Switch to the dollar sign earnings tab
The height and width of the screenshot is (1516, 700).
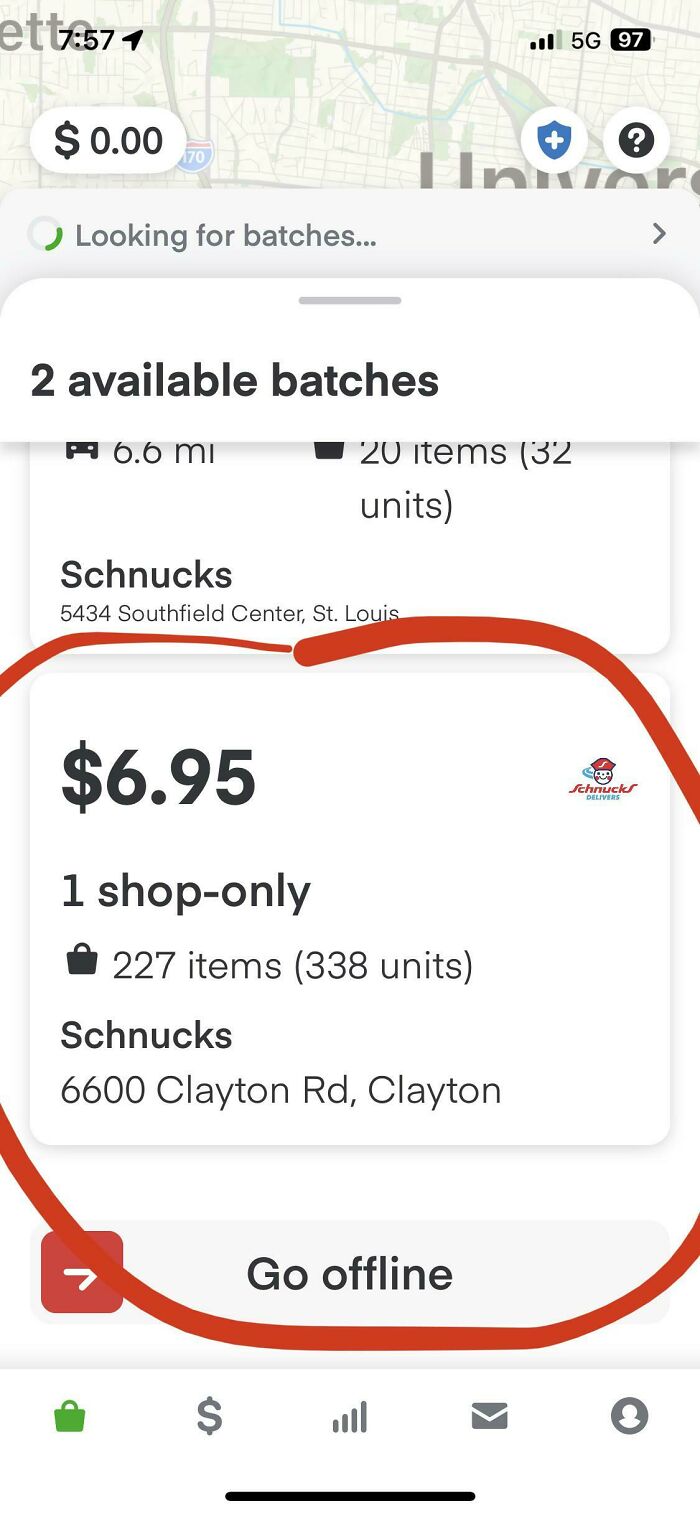click(x=209, y=1416)
